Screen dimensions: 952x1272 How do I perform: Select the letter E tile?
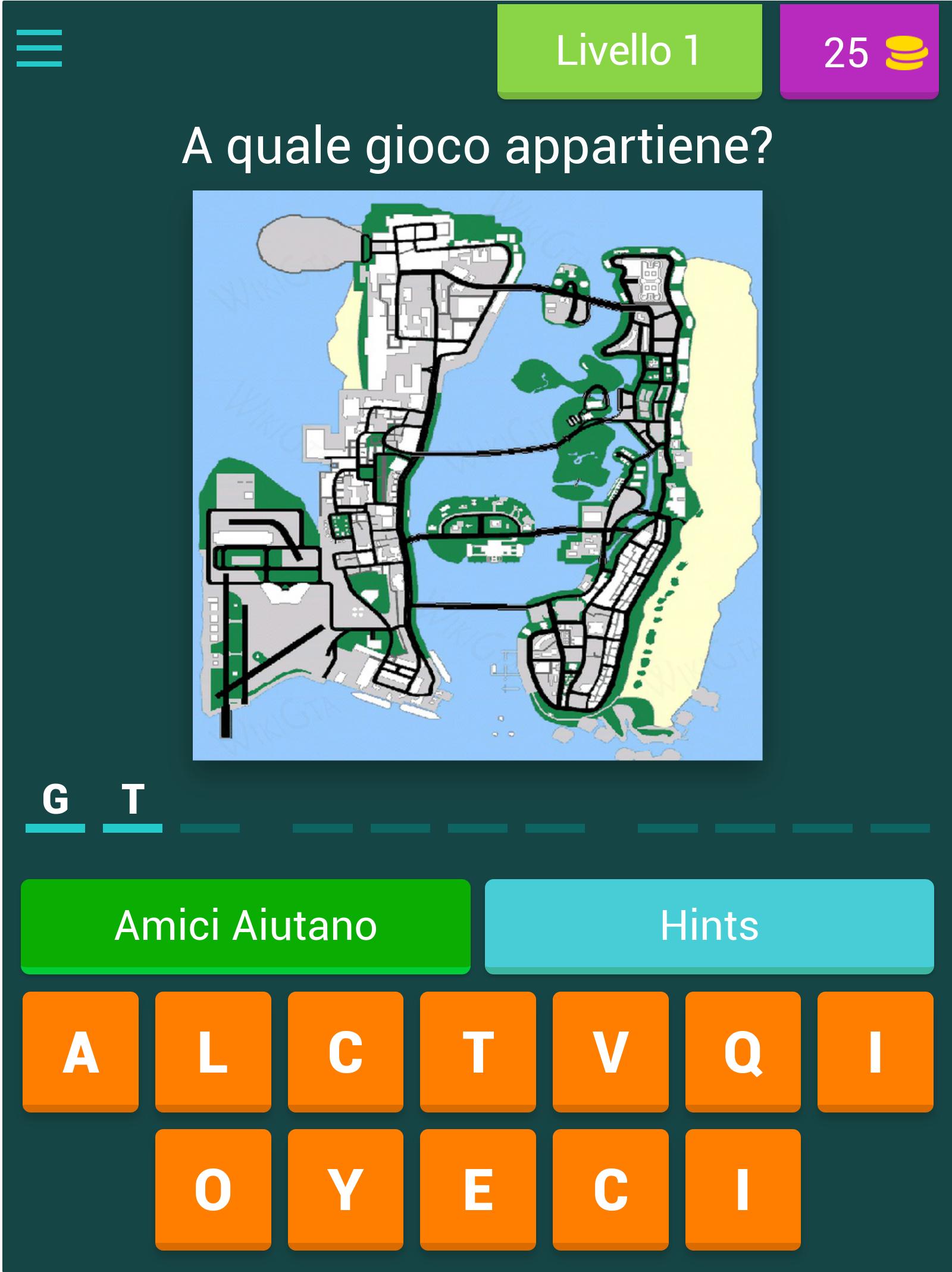pyautogui.click(x=478, y=1189)
